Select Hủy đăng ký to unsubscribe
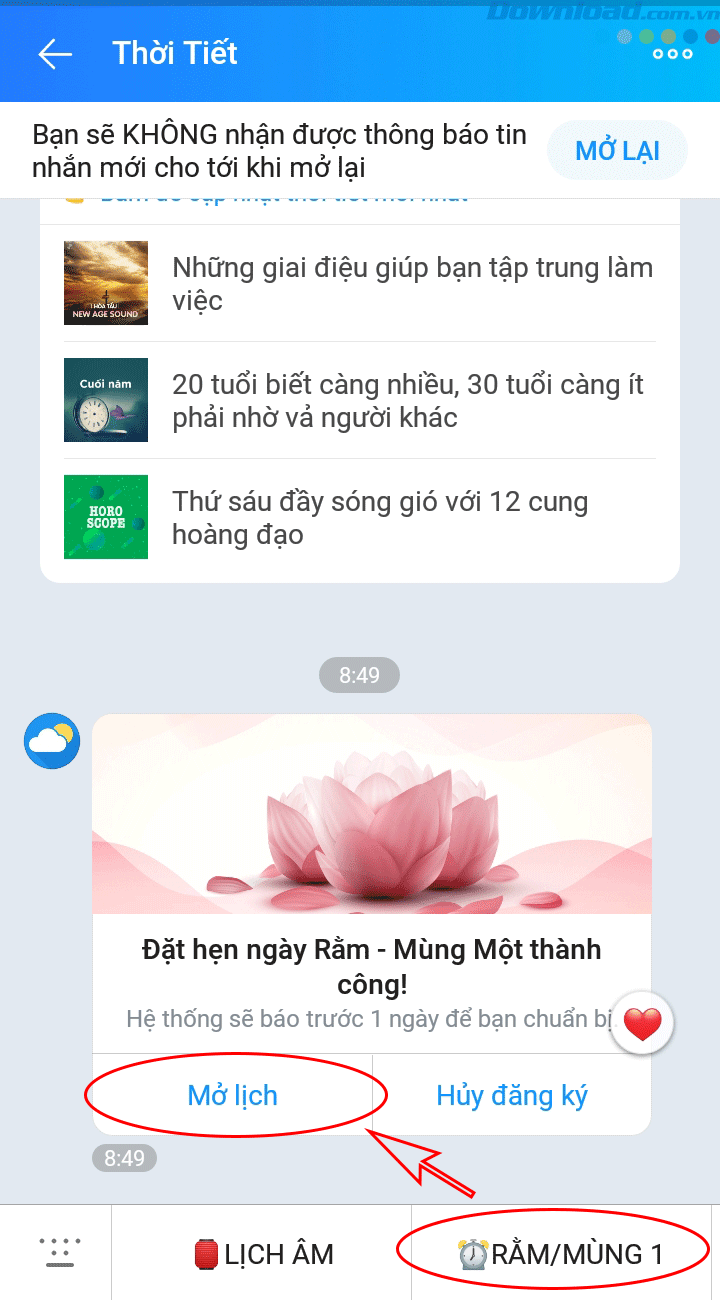Screen dimensions: 720x1300 pyautogui.click(x=512, y=1096)
